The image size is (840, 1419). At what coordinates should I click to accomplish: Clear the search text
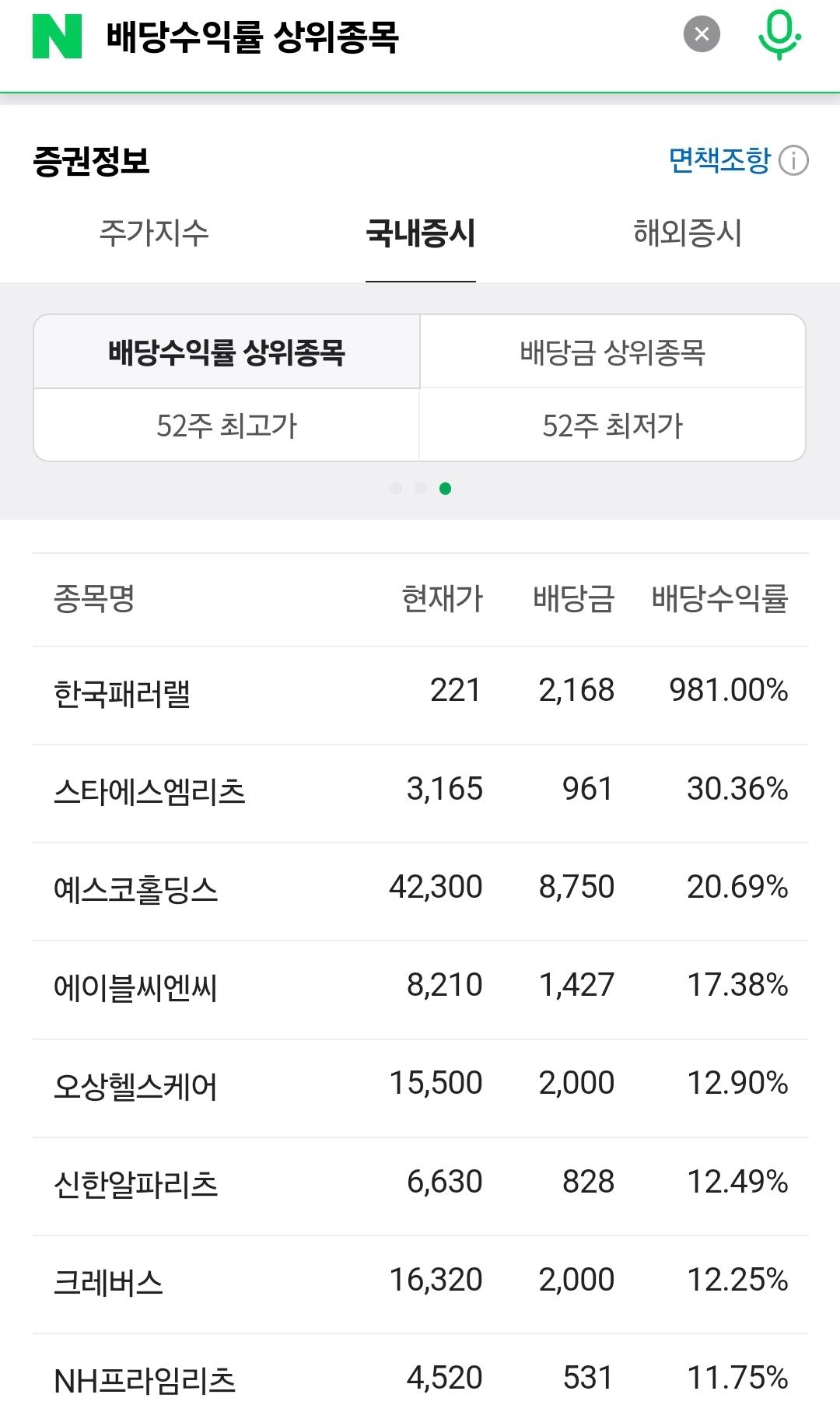702,34
